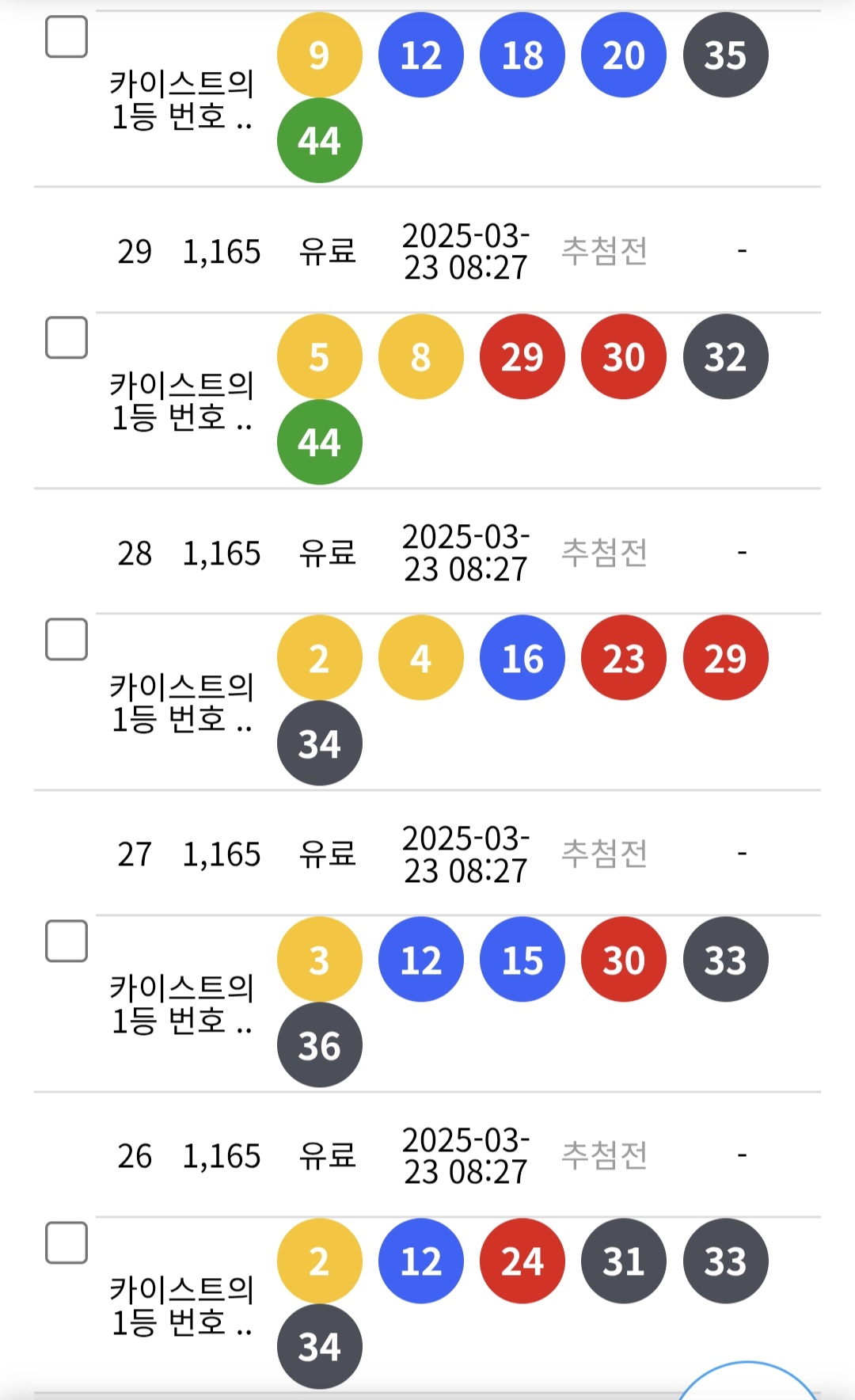
Task: Tick the checkbox for entry 28's numbers
Action: tap(66, 639)
